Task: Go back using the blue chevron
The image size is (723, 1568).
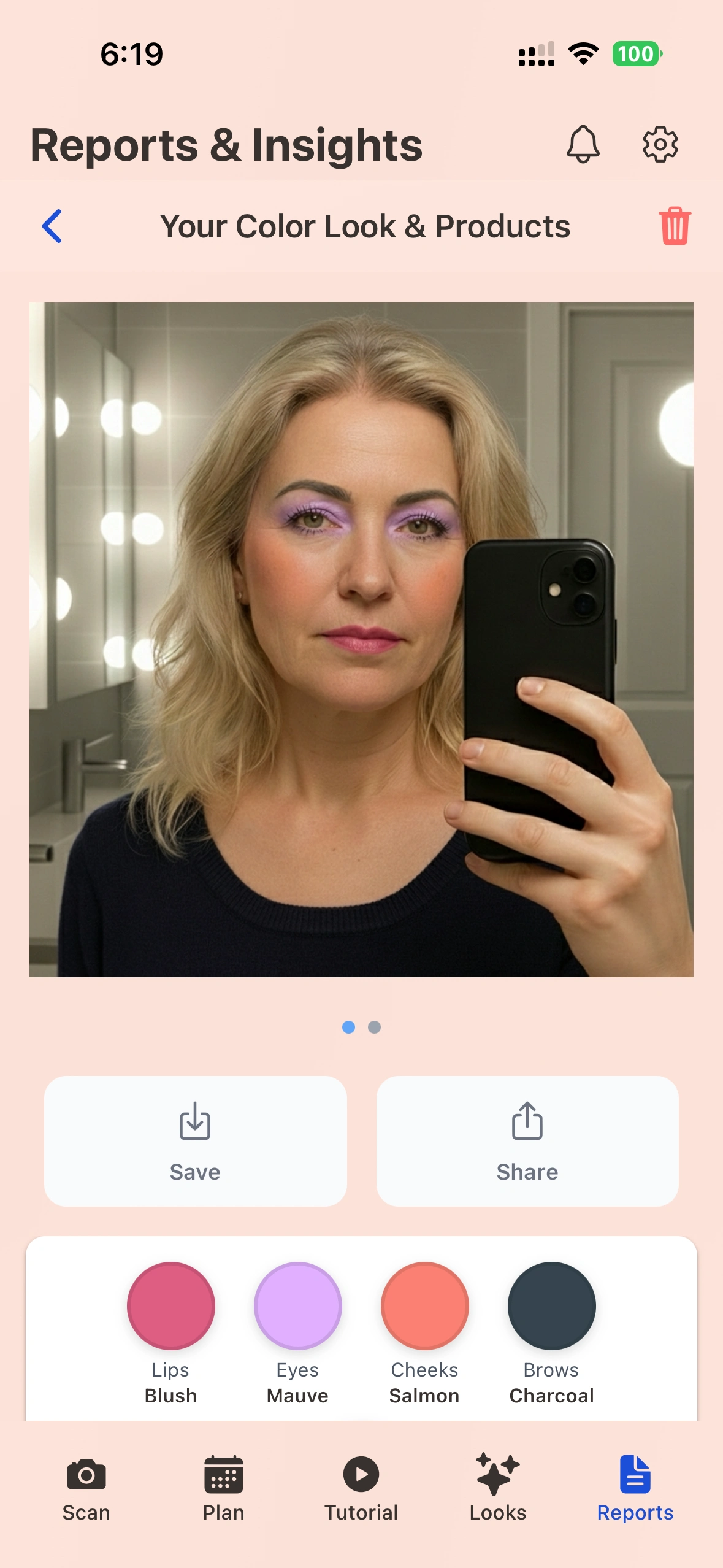Action: pos(52,226)
